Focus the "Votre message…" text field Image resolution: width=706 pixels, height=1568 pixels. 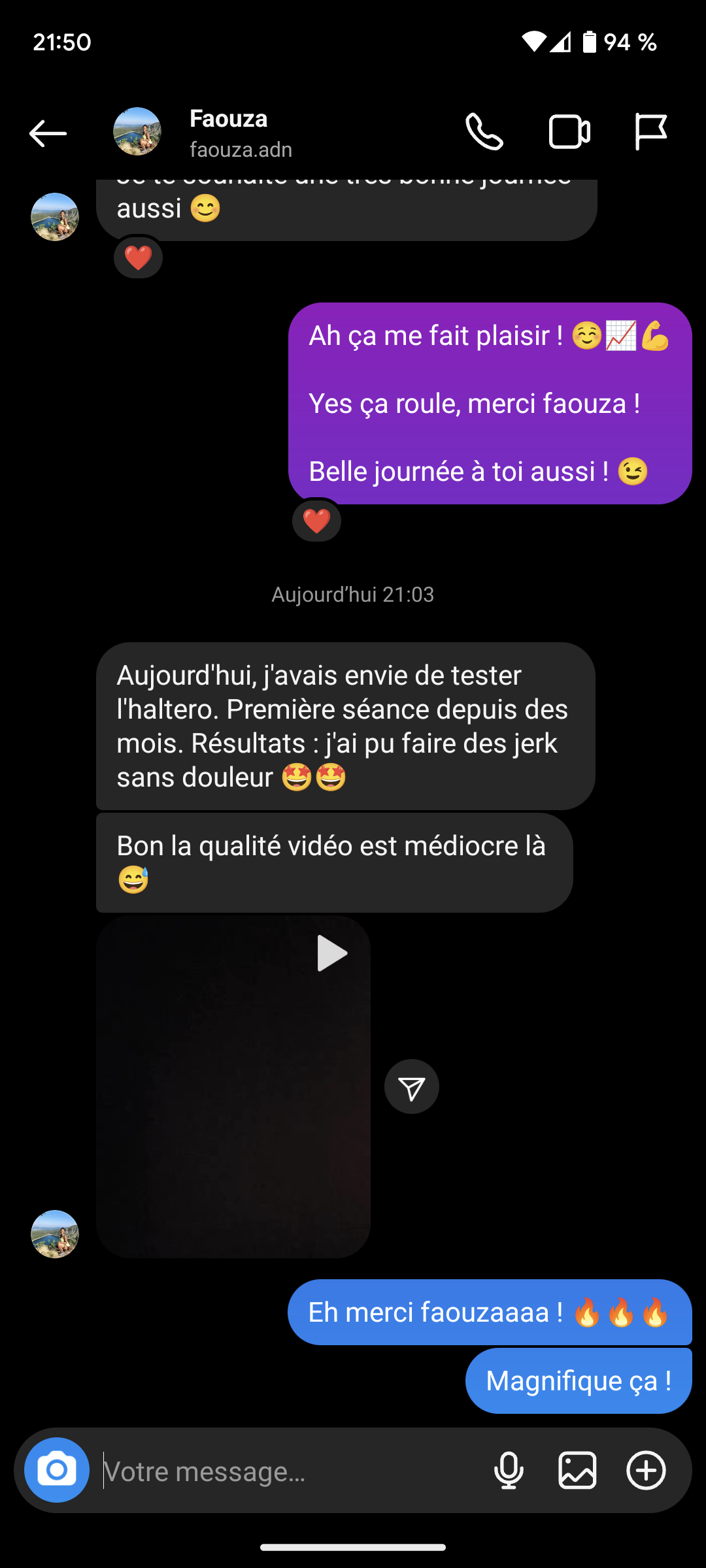(288, 1471)
